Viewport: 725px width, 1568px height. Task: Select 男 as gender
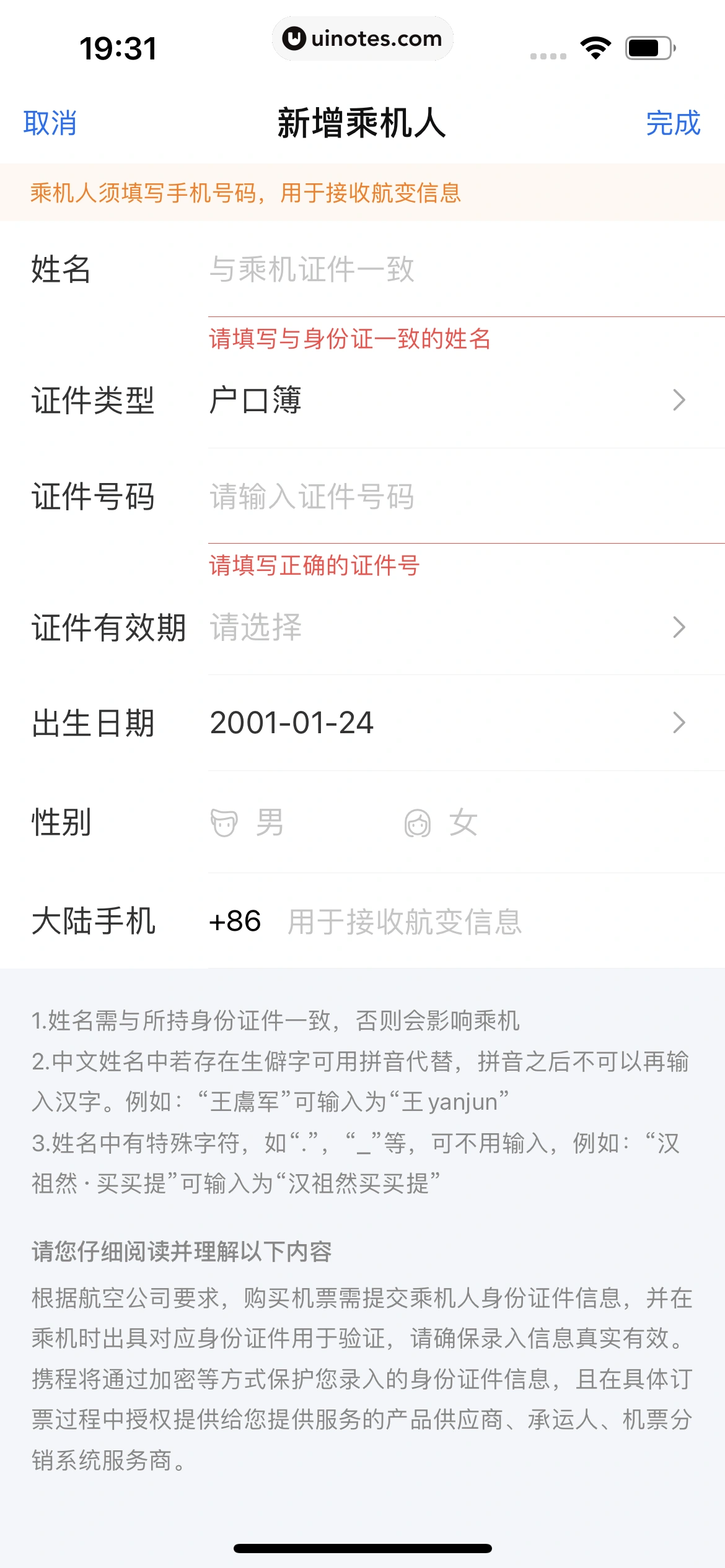click(248, 823)
